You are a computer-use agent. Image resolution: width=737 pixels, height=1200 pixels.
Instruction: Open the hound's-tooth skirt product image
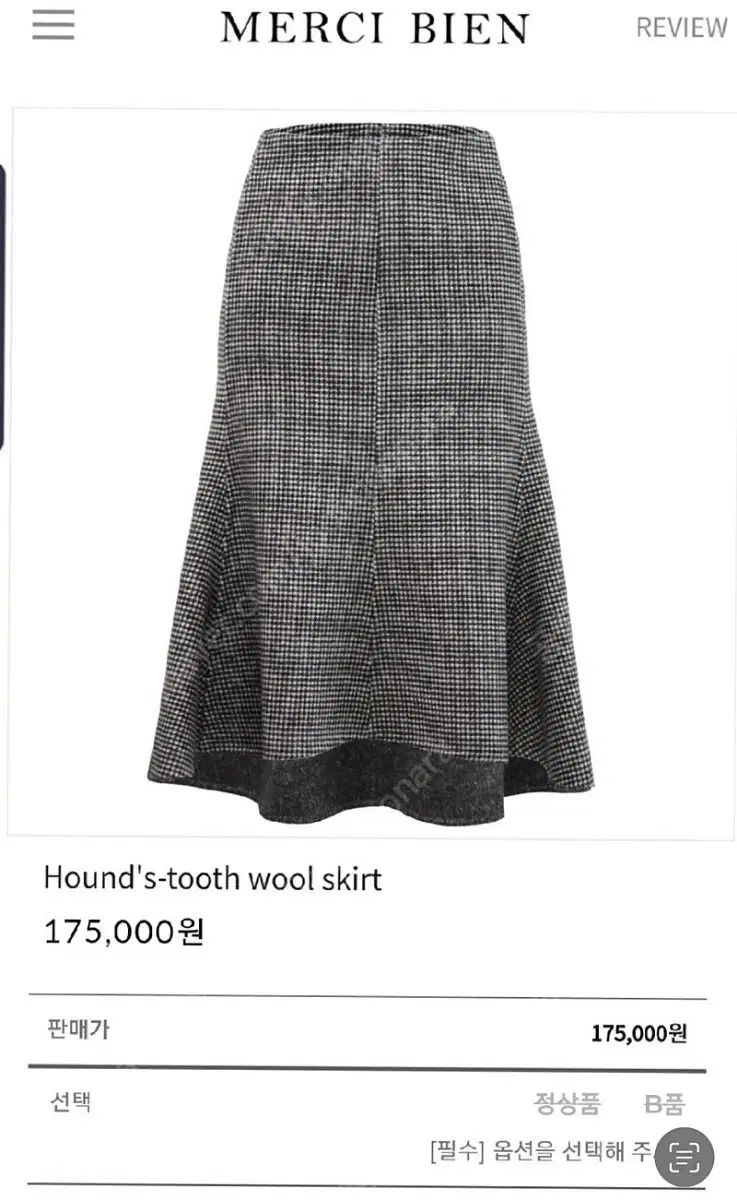(371, 470)
